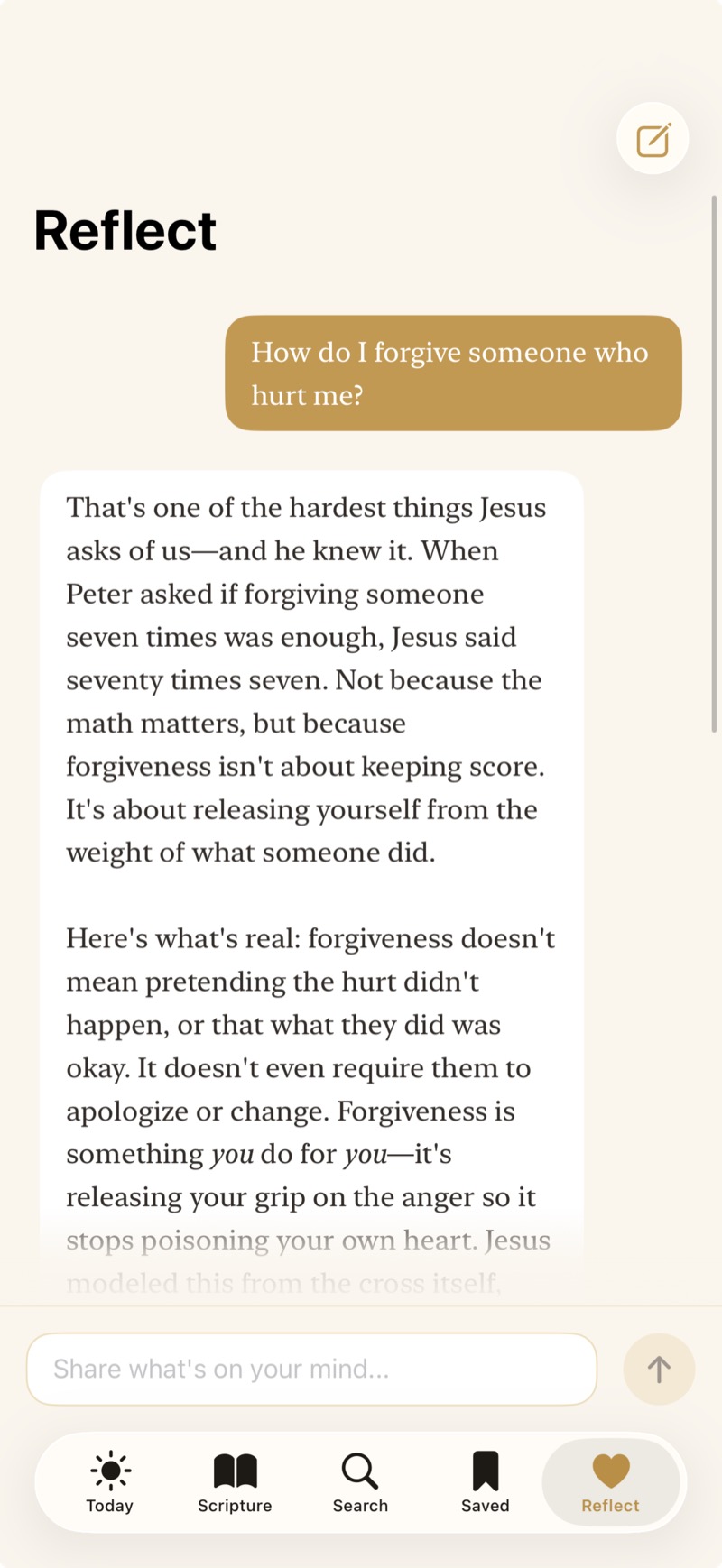Tap the forgiveness question chat bubble
Screen dimensions: 722x1568
[x=452, y=373]
